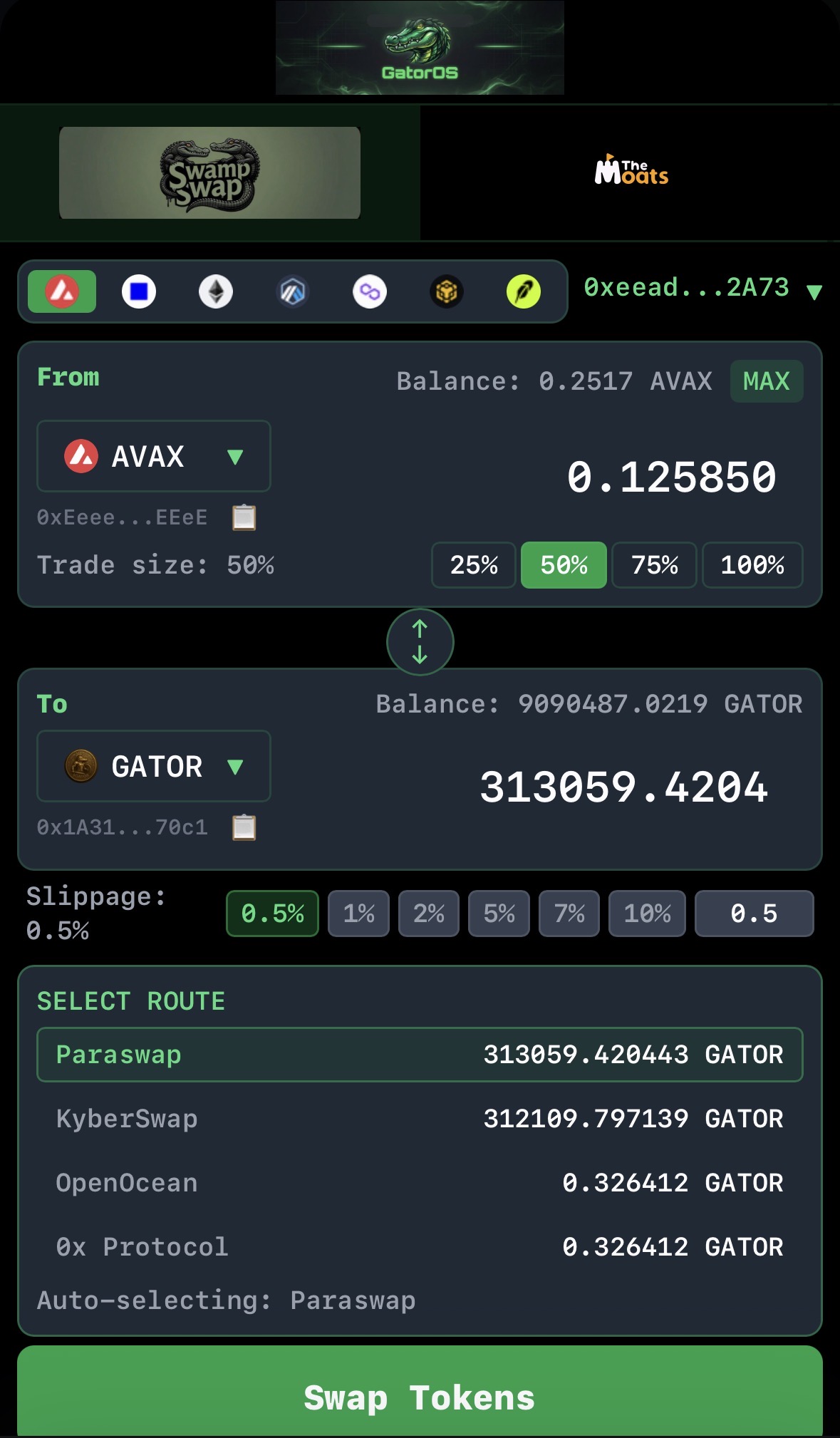Open the AVAX token selector
Image resolution: width=840 pixels, height=1438 pixels.
tap(154, 456)
